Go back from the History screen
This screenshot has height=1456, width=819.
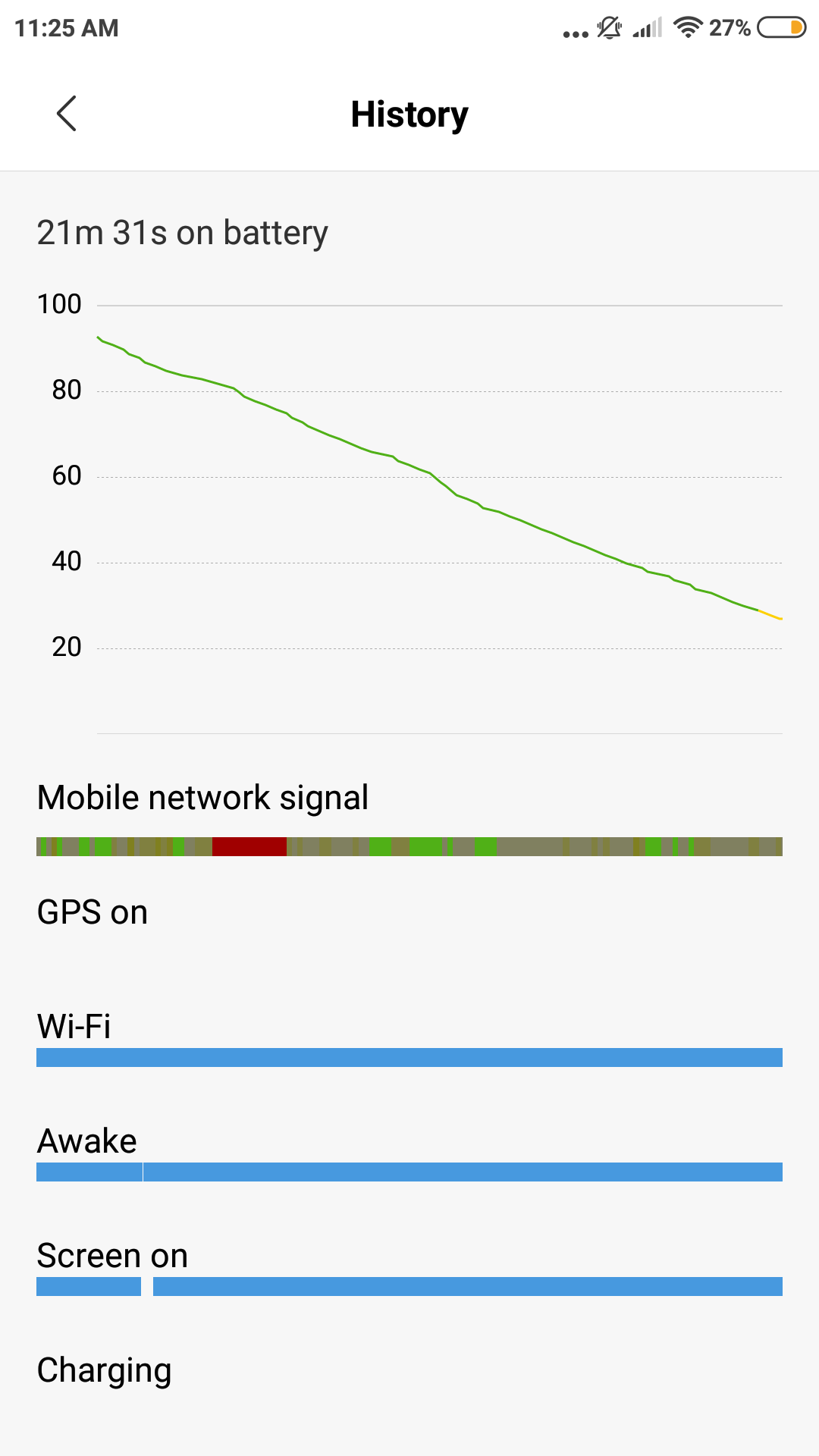[x=67, y=114]
